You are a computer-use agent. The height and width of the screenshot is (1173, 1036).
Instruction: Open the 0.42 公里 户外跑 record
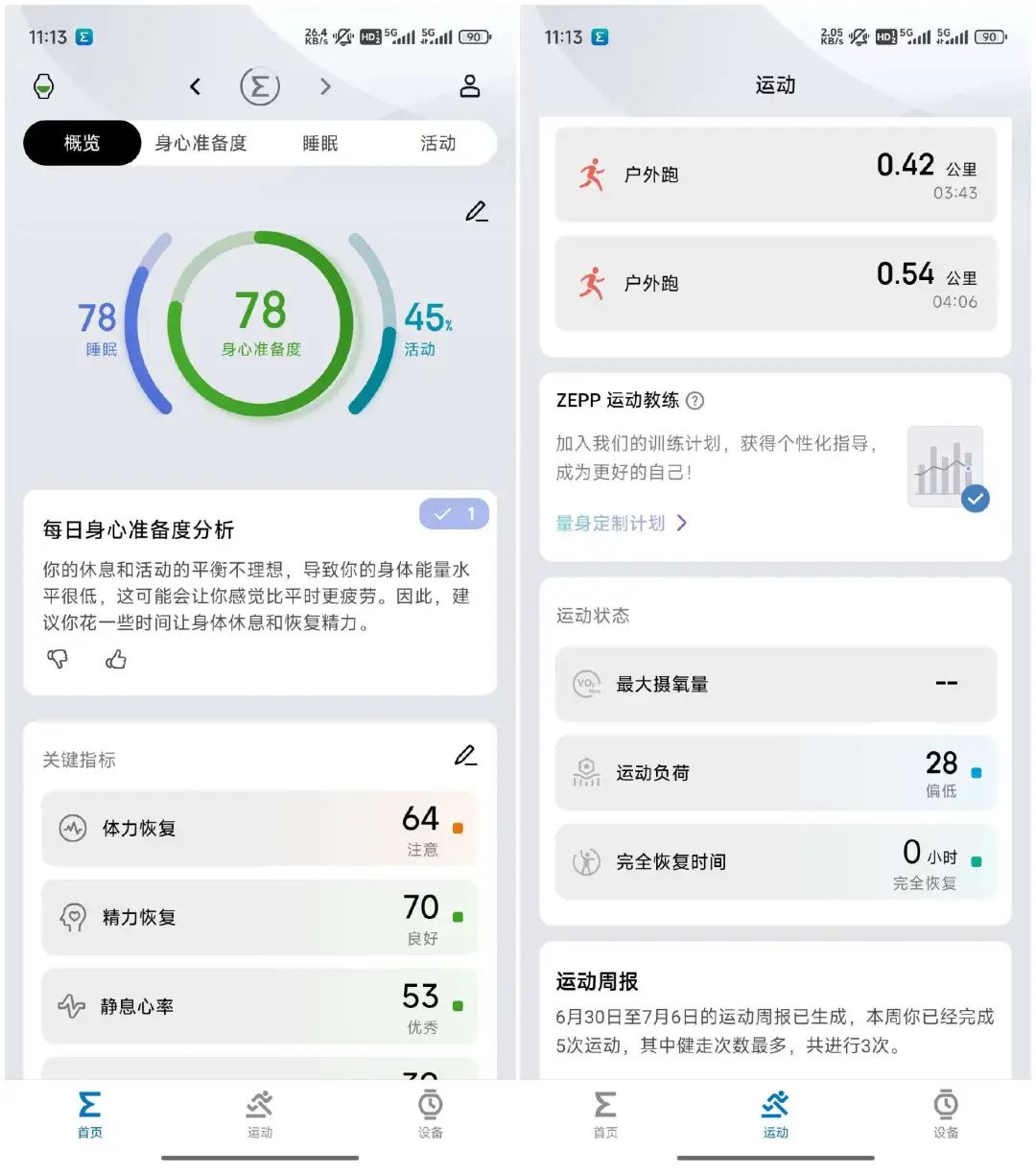(x=775, y=176)
